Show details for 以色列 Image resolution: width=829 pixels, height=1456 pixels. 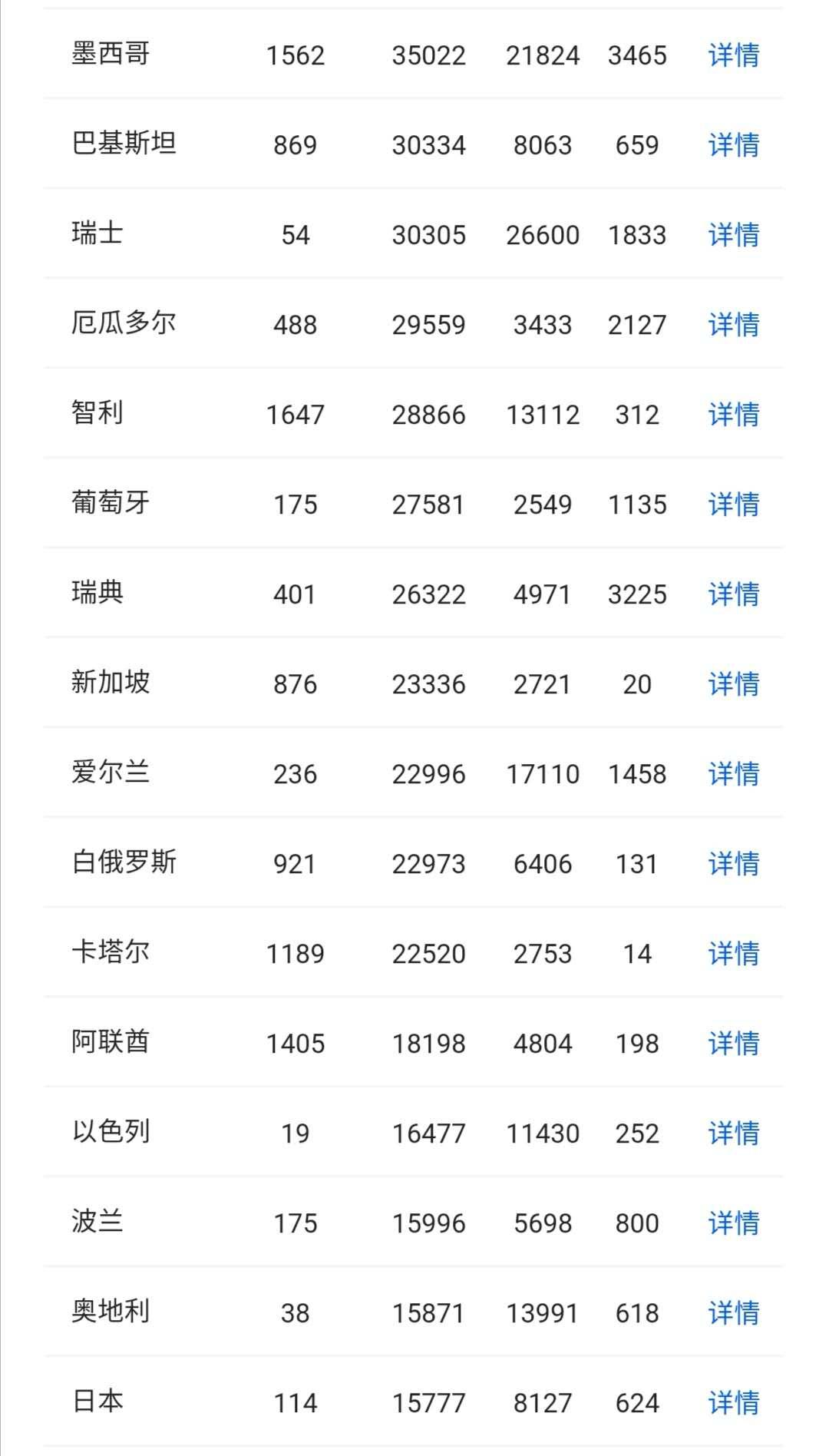click(x=733, y=1133)
